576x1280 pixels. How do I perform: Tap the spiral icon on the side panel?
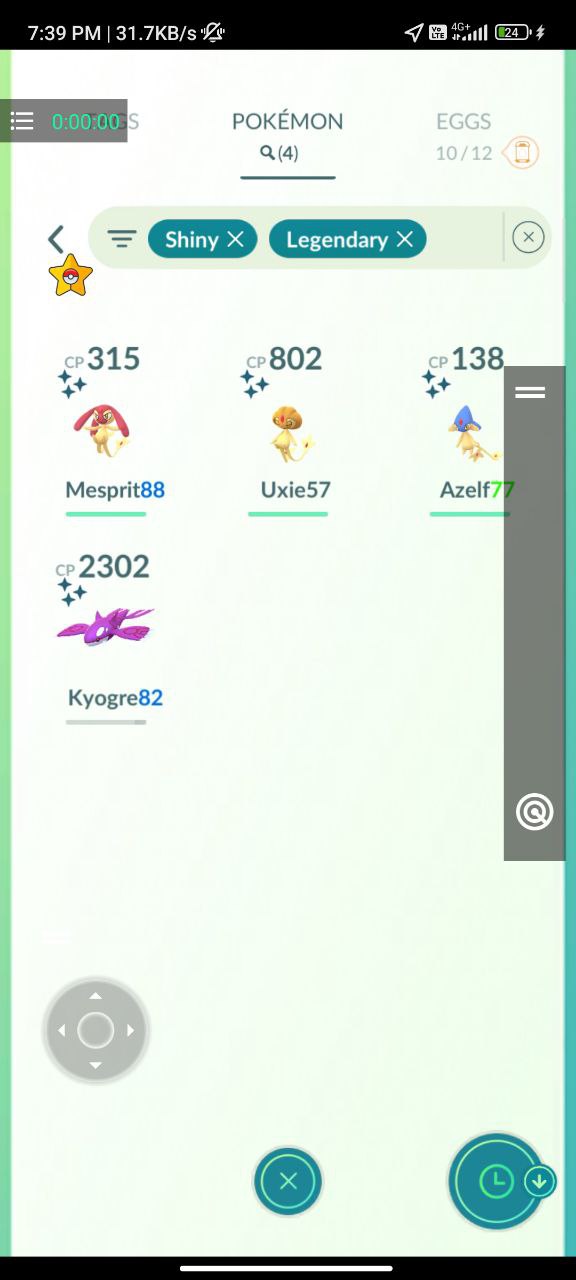(534, 811)
